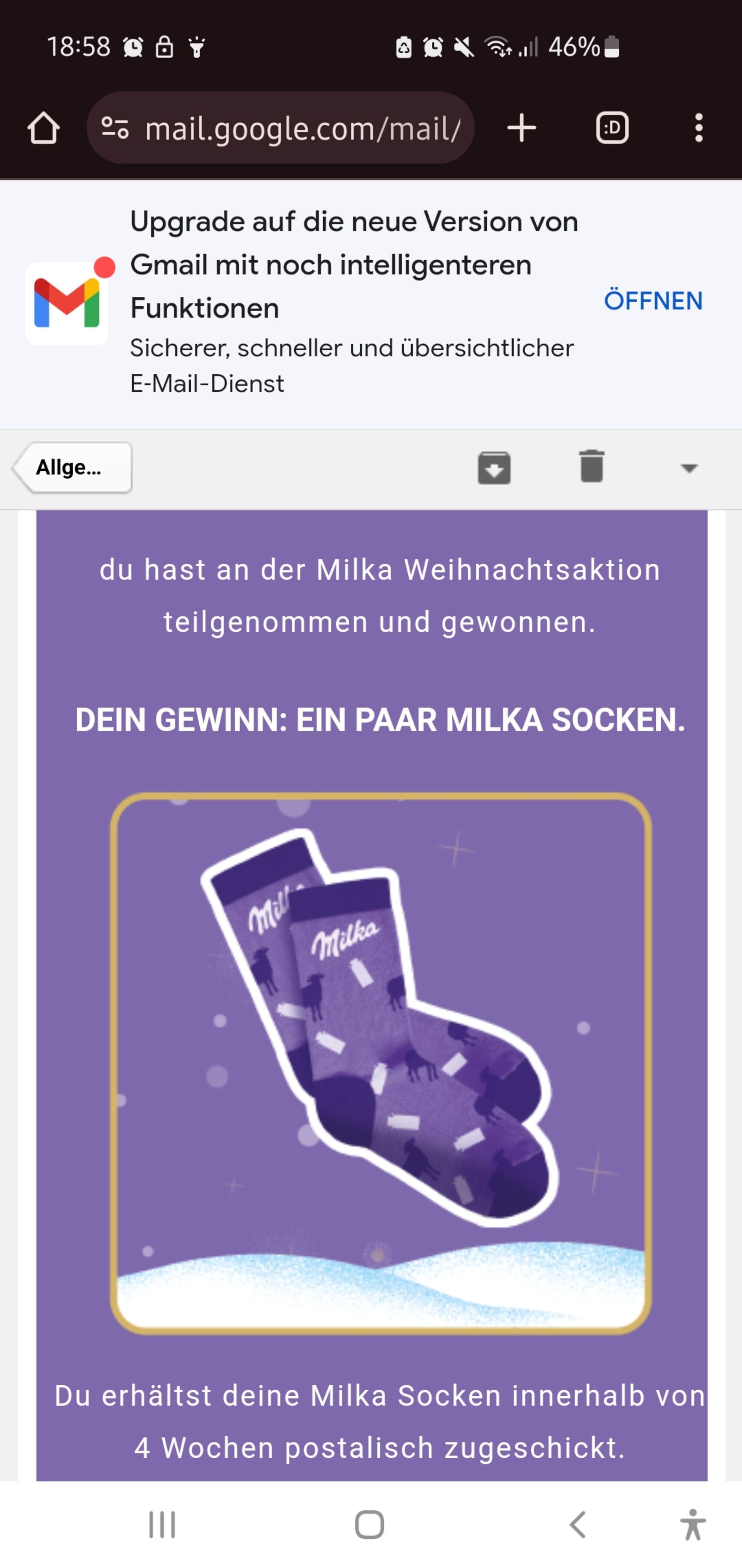742x1568 pixels.
Task: Archive this email
Action: click(494, 468)
